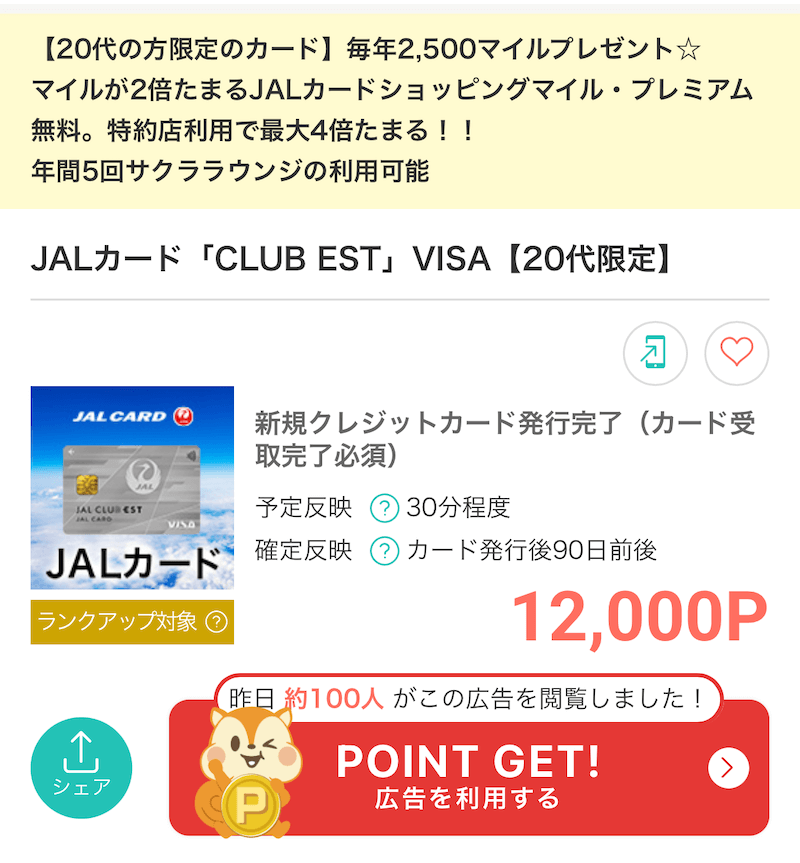Open the question mark icon next to 予定反映
The width and height of the screenshot is (800, 863).
(x=384, y=507)
